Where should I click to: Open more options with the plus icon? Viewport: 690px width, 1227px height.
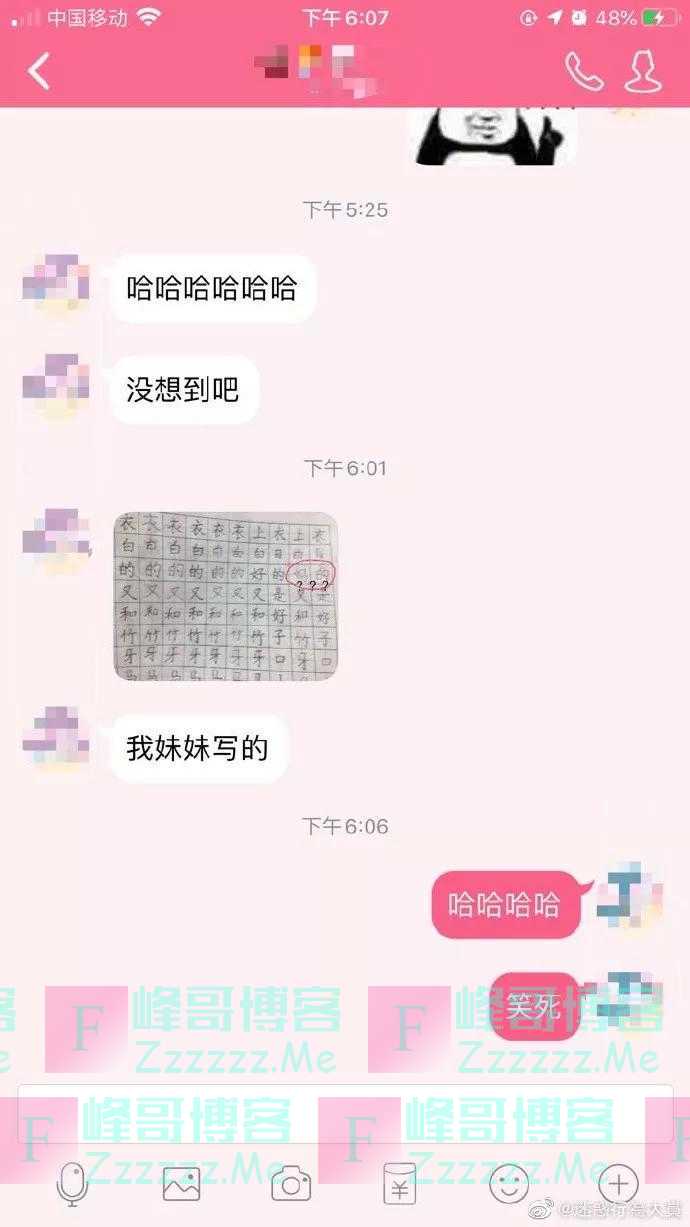618,1185
